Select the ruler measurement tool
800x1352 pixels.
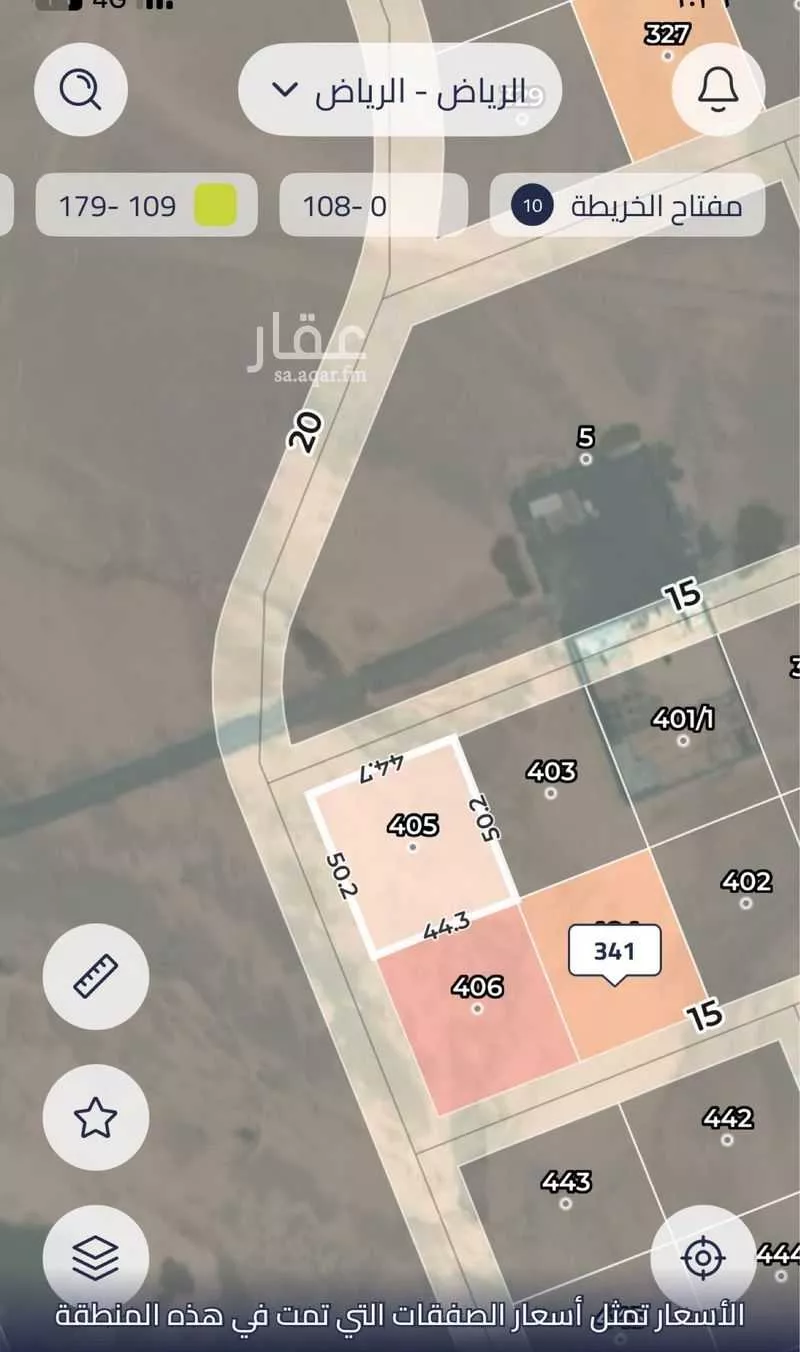pyautogui.click(x=95, y=975)
